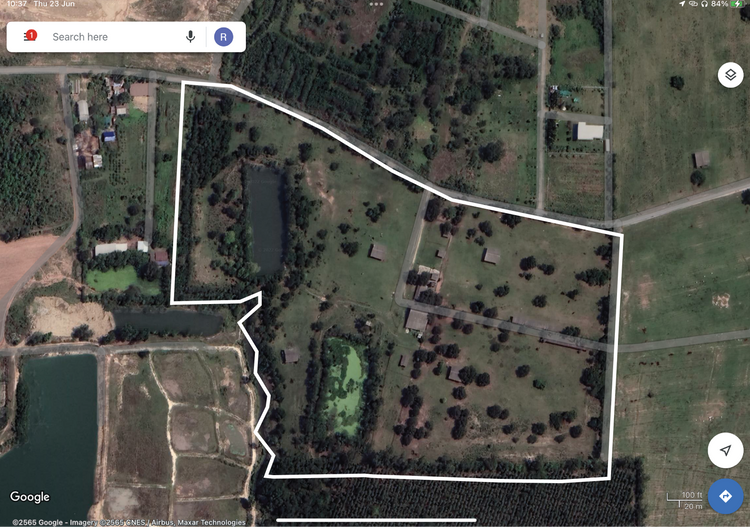Open directions with the blue arrow button
Screen dimensions: 750x530
(x=726, y=497)
